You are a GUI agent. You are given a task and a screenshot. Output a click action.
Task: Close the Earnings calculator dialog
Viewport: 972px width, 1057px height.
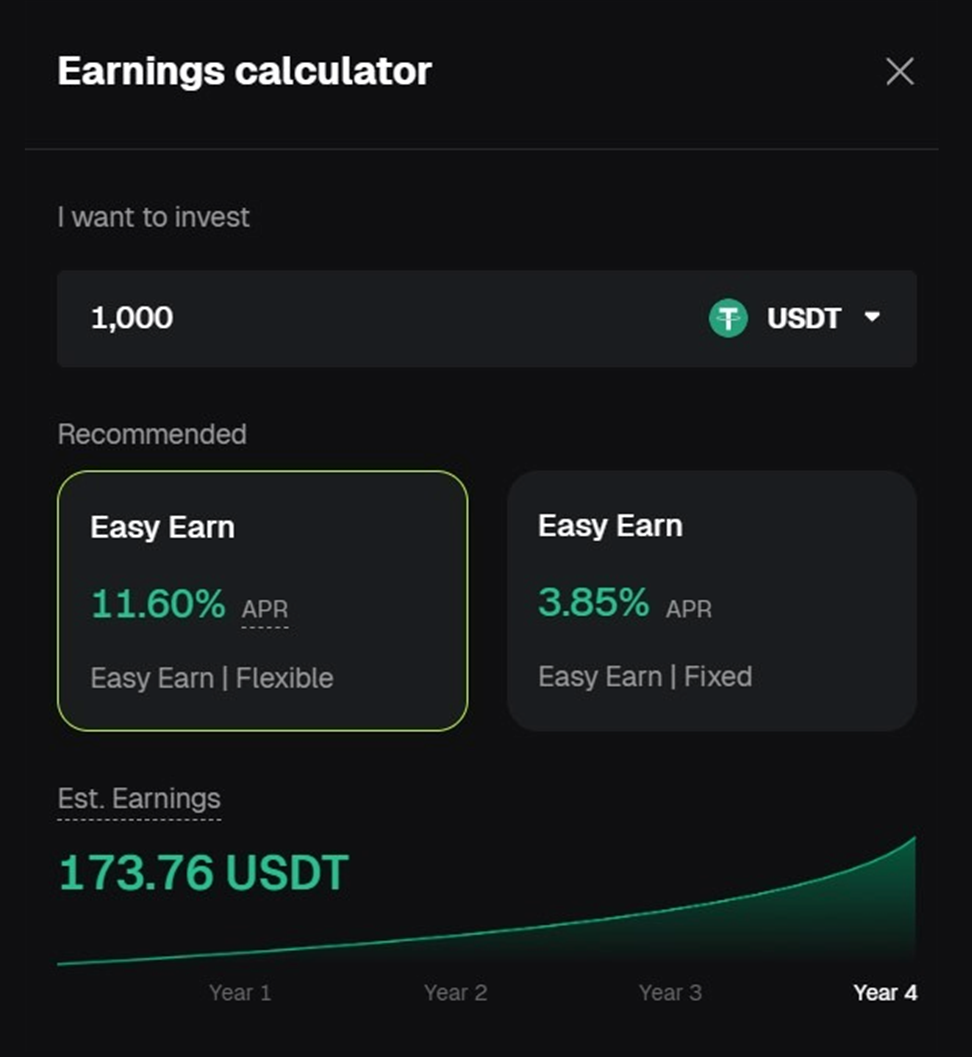(x=899, y=72)
